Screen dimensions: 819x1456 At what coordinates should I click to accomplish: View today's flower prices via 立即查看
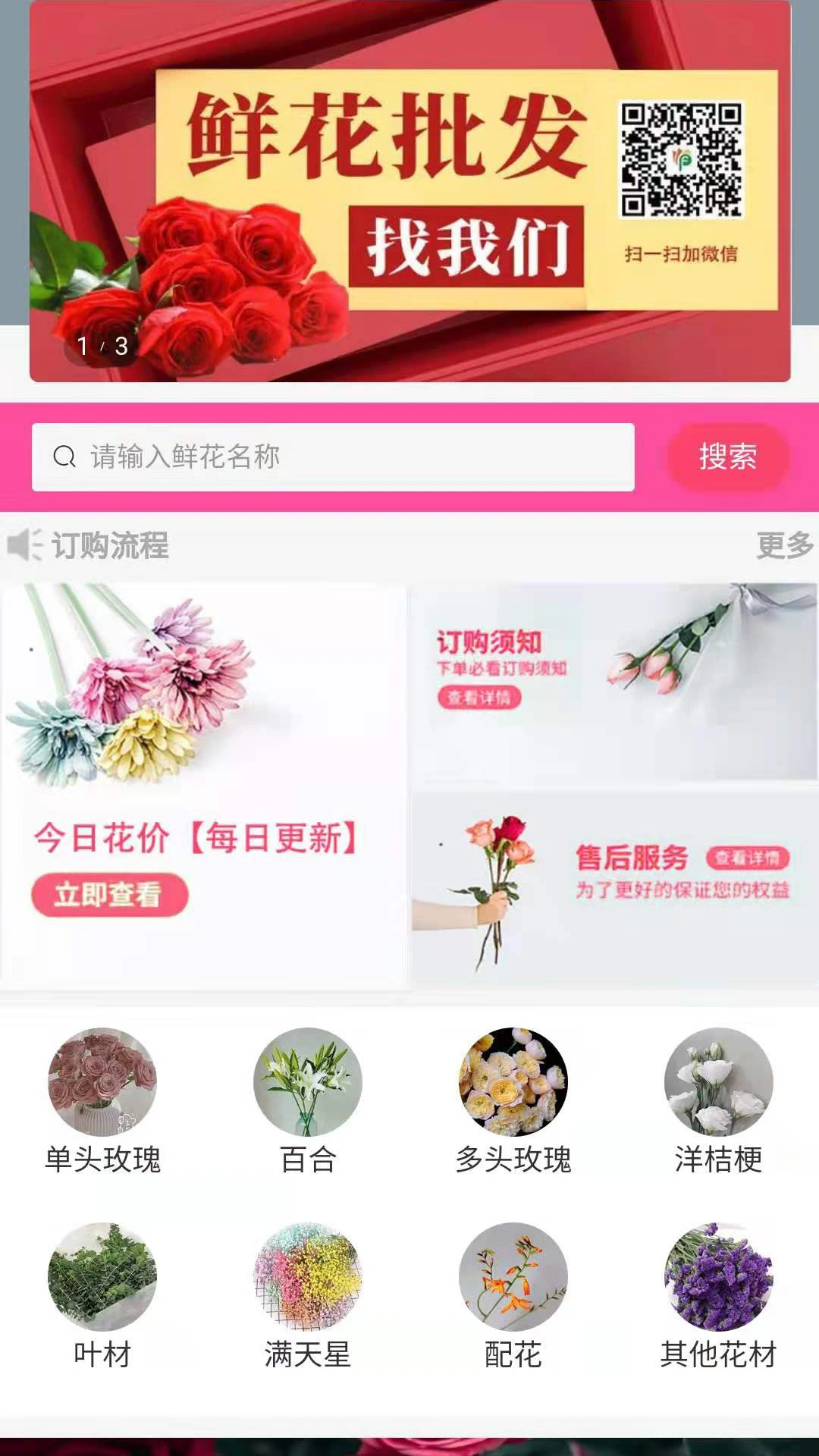(110, 895)
